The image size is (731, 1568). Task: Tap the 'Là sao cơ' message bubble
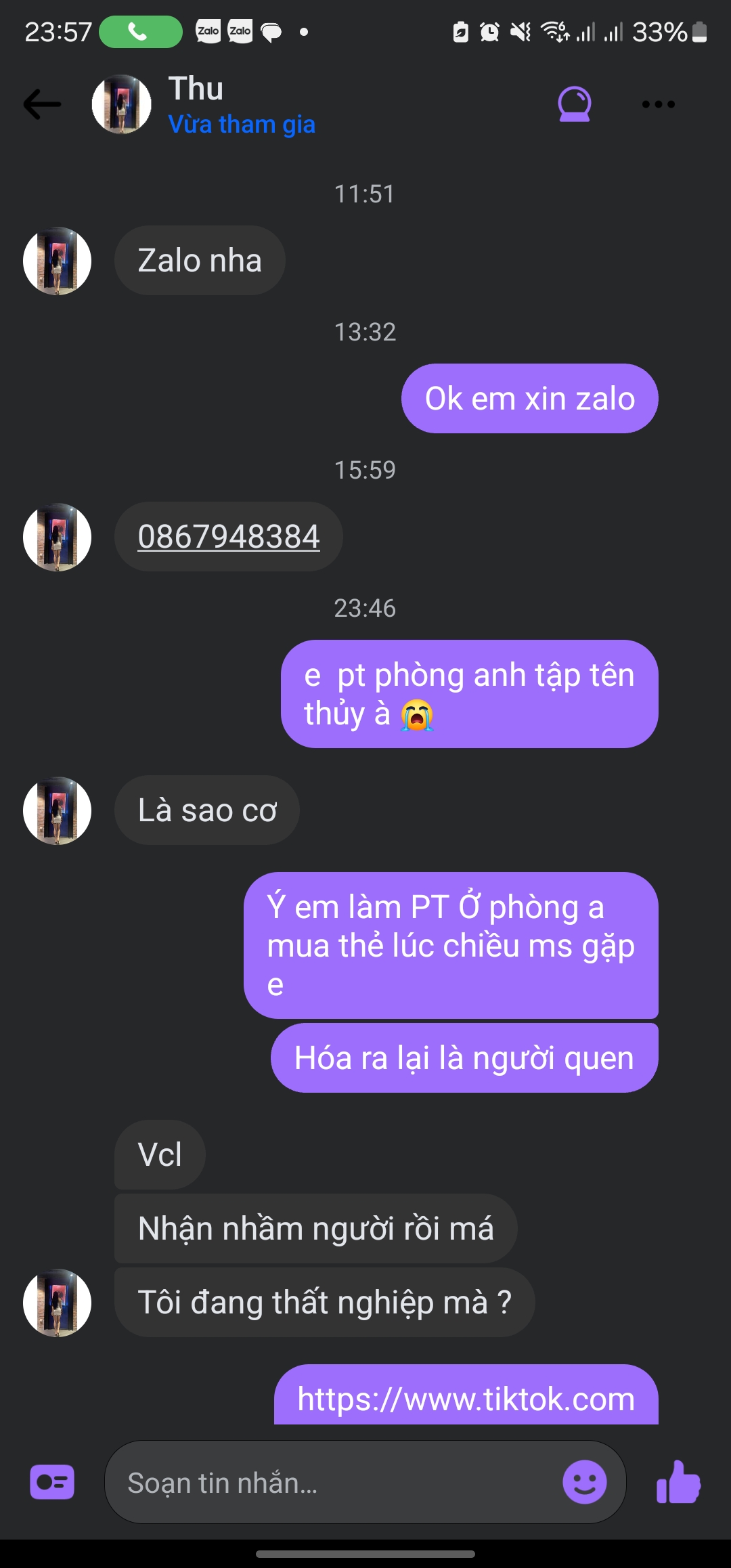pyautogui.click(x=206, y=810)
